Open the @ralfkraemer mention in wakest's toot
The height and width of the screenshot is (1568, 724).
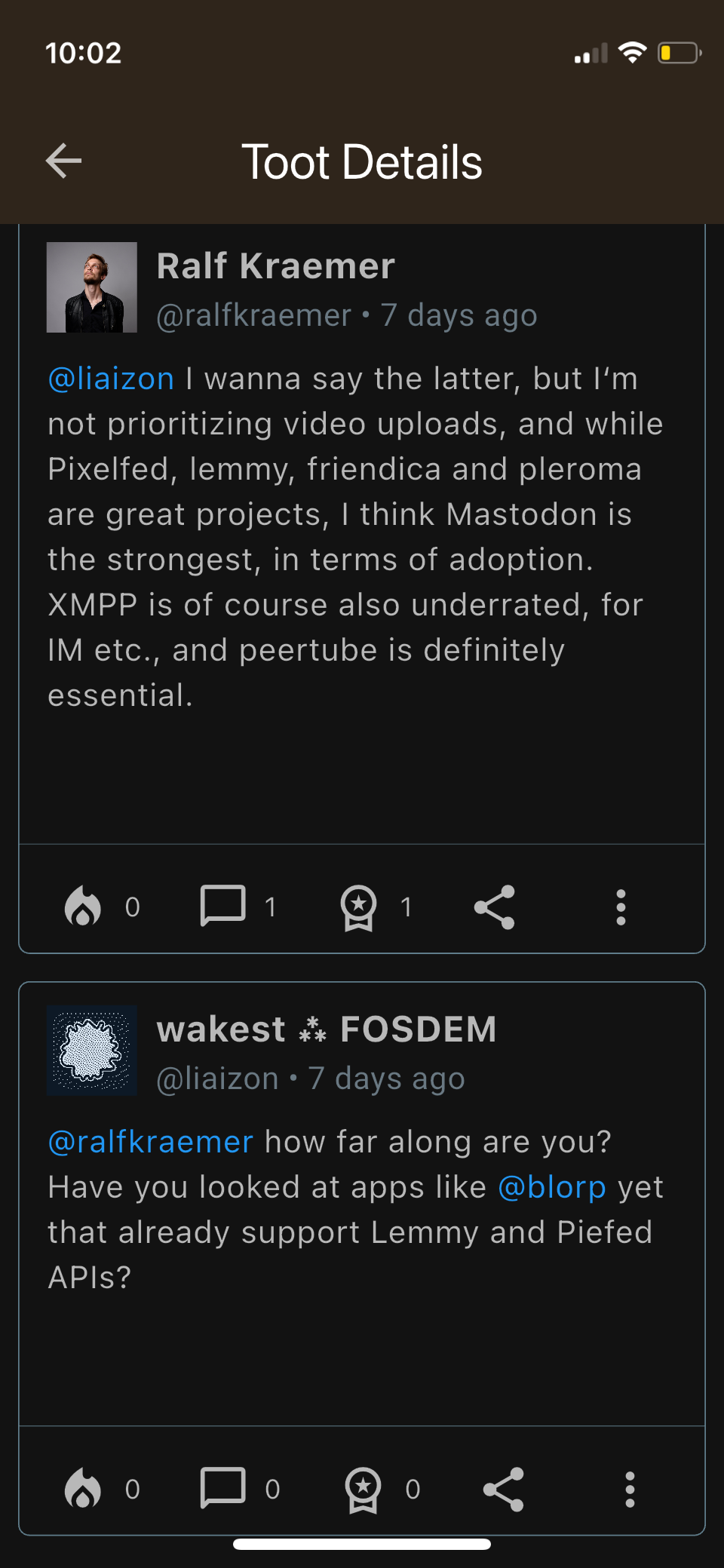tap(150, 1142)
